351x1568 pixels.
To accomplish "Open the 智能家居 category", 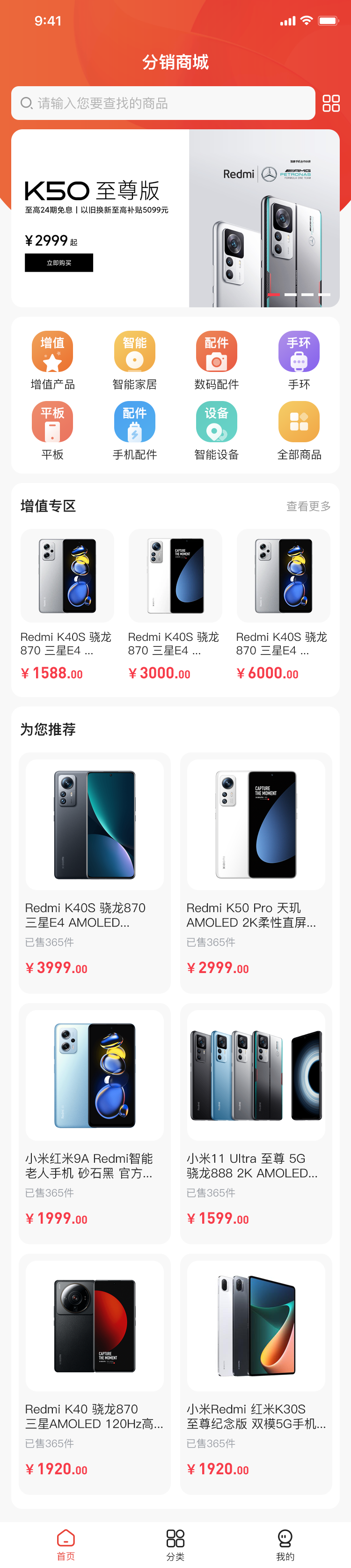I will [134, 360].
